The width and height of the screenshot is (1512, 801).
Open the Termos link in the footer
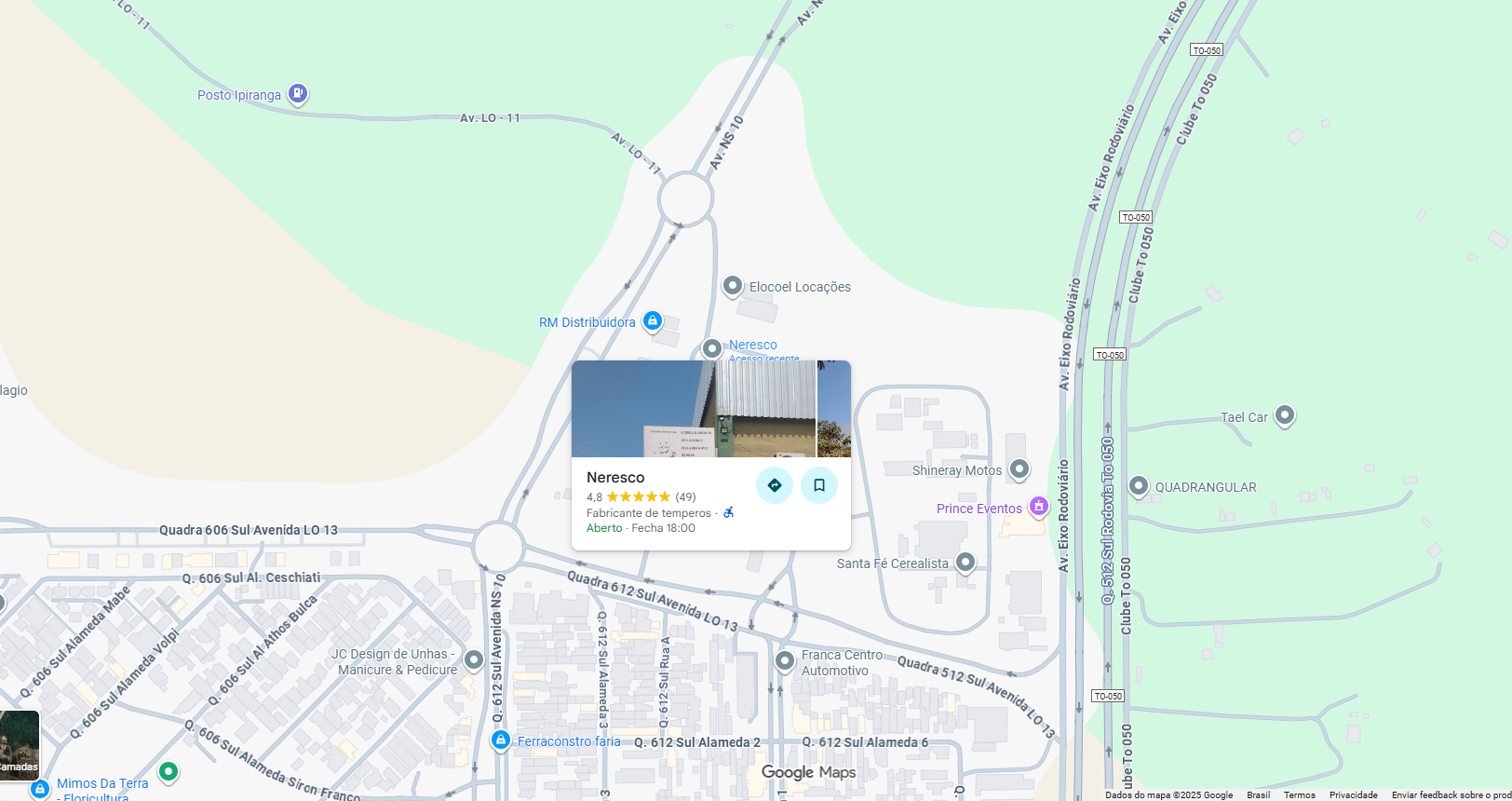pyautogui.click(x=1299, y=794)
